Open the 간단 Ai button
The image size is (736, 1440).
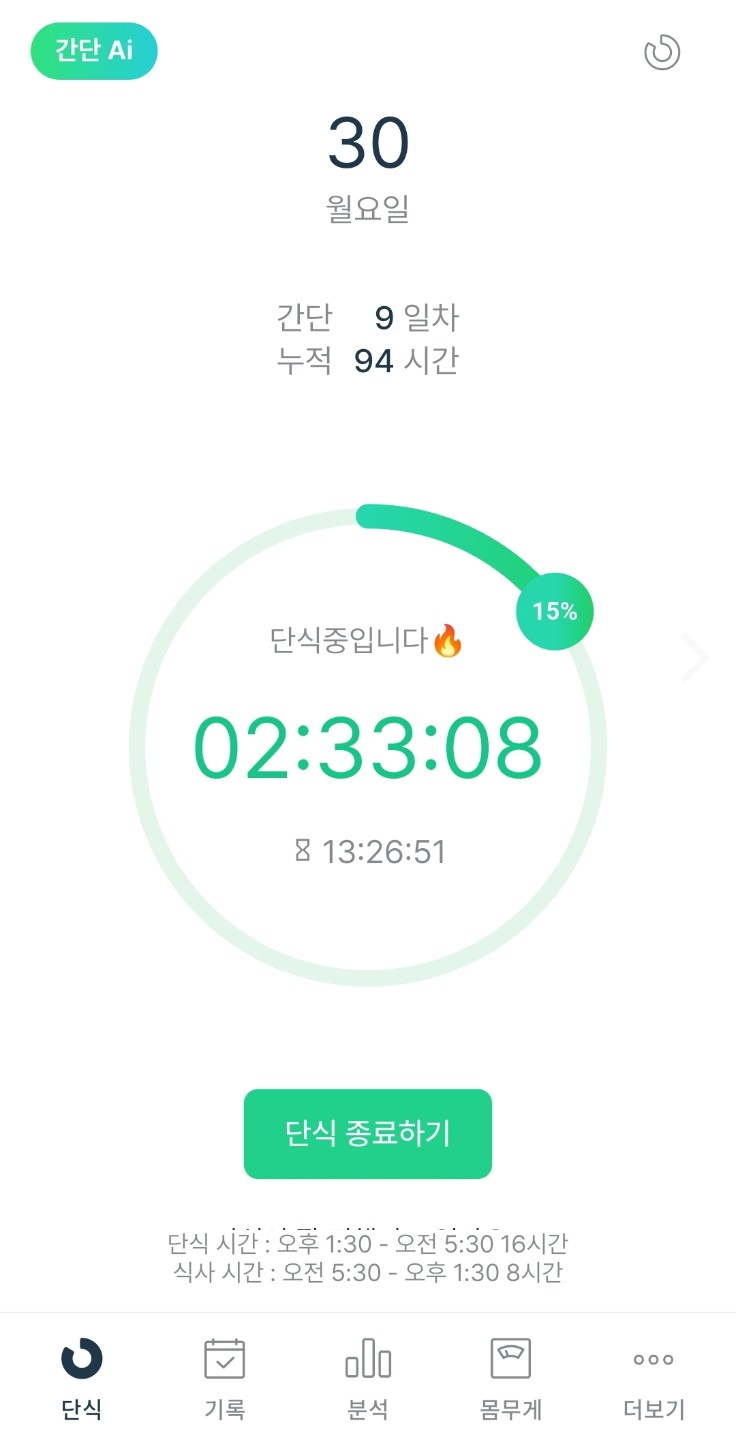(x=94, y=51)
